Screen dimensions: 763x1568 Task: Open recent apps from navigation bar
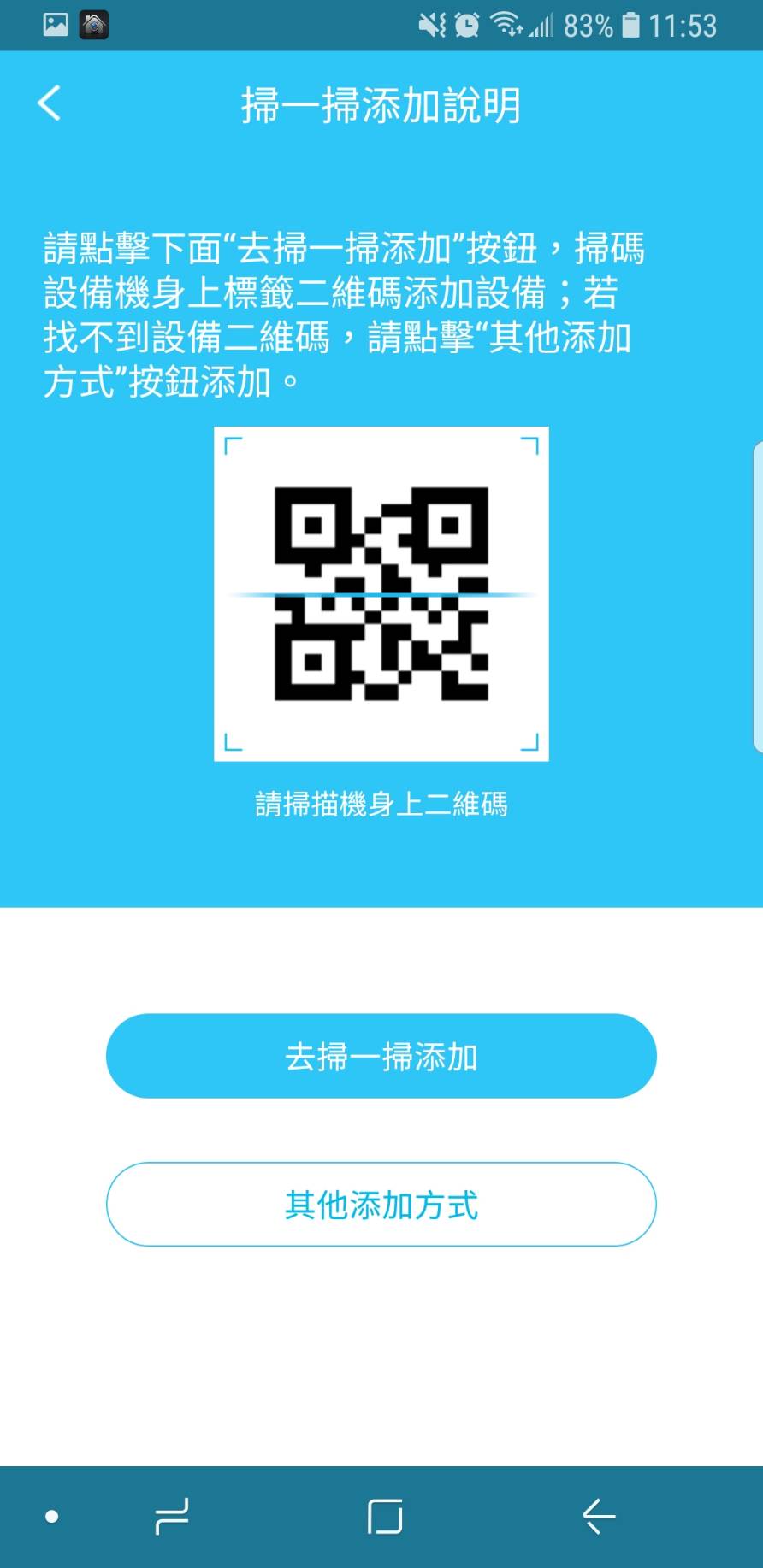tap(172, 1517)
